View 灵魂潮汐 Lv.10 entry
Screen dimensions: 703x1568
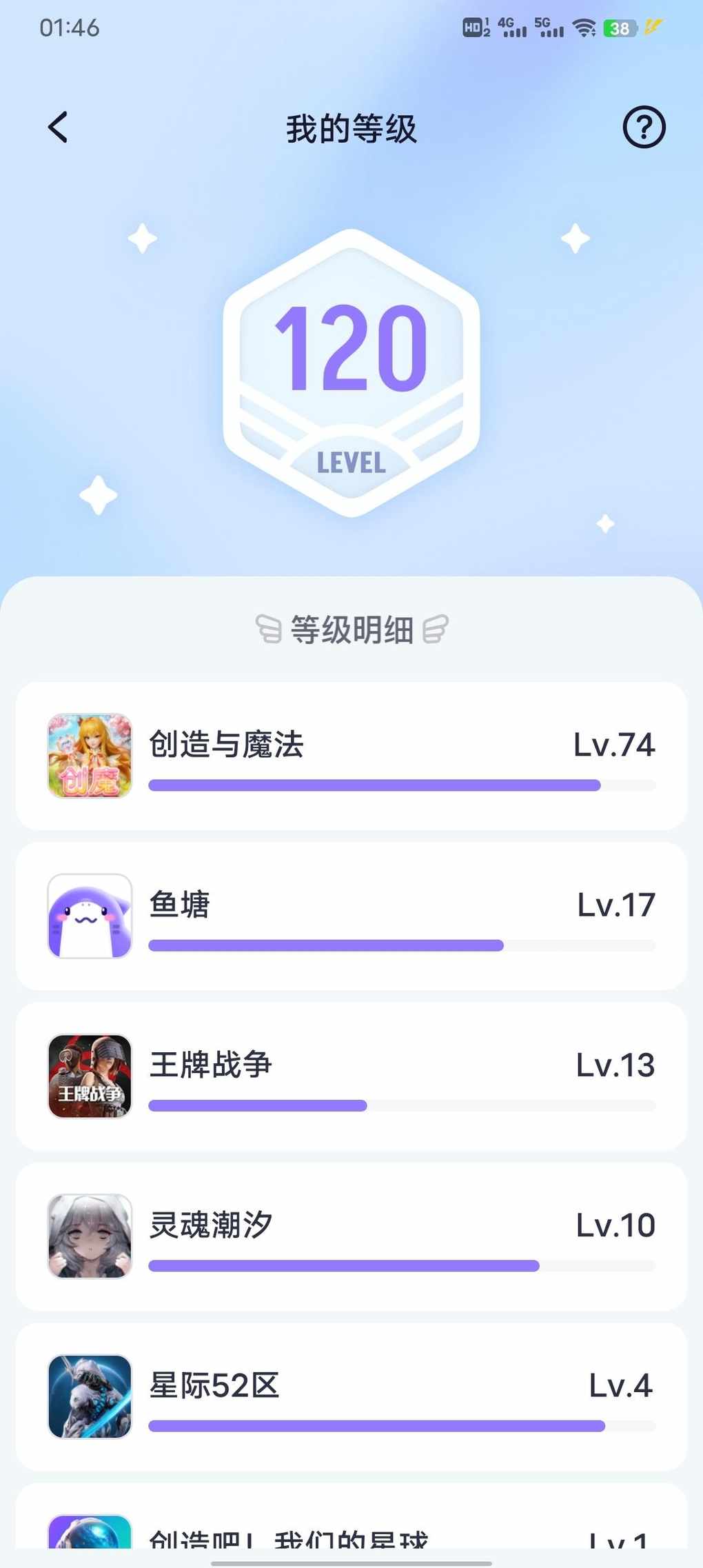pos(351,1236)
